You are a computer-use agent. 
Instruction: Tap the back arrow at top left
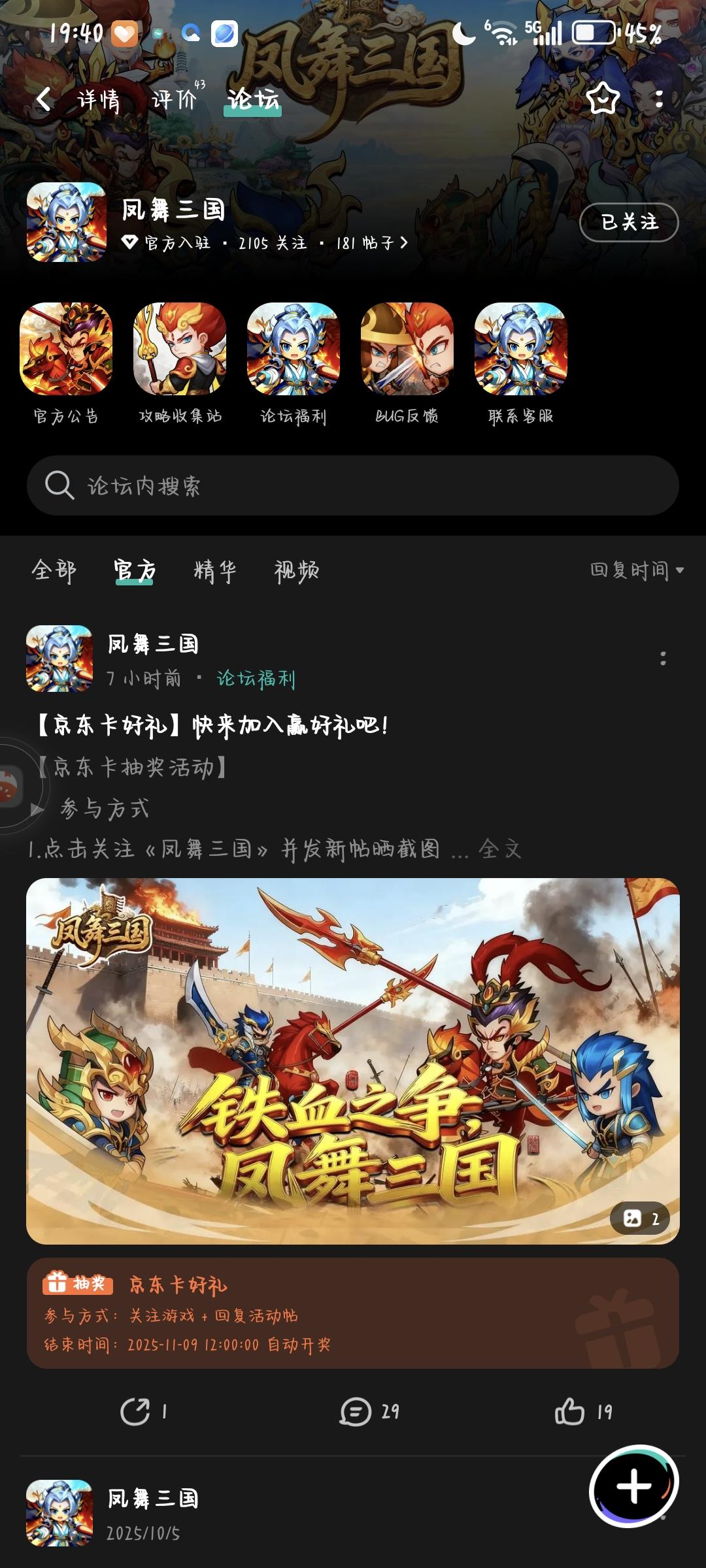[x=44, y=99]
